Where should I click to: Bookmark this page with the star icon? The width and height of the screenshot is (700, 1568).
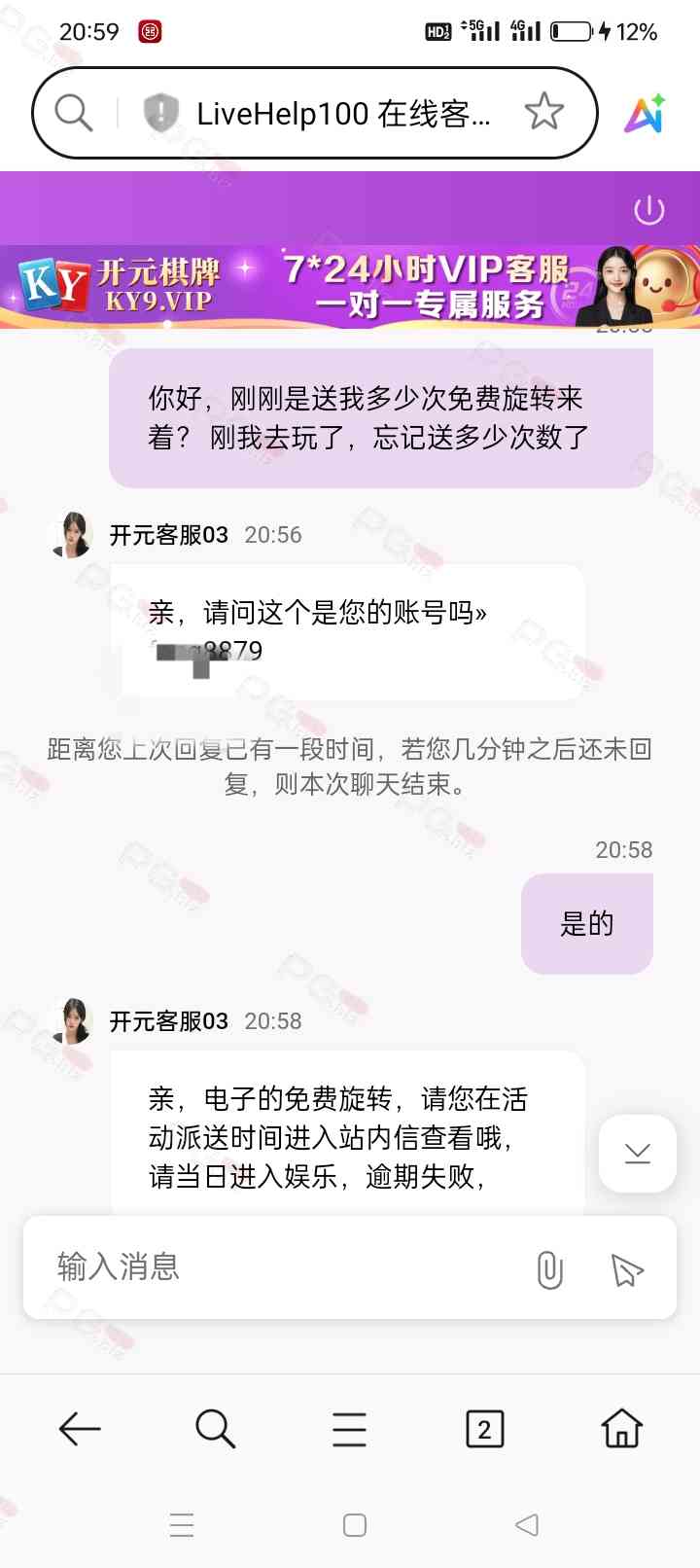point(544,112)
